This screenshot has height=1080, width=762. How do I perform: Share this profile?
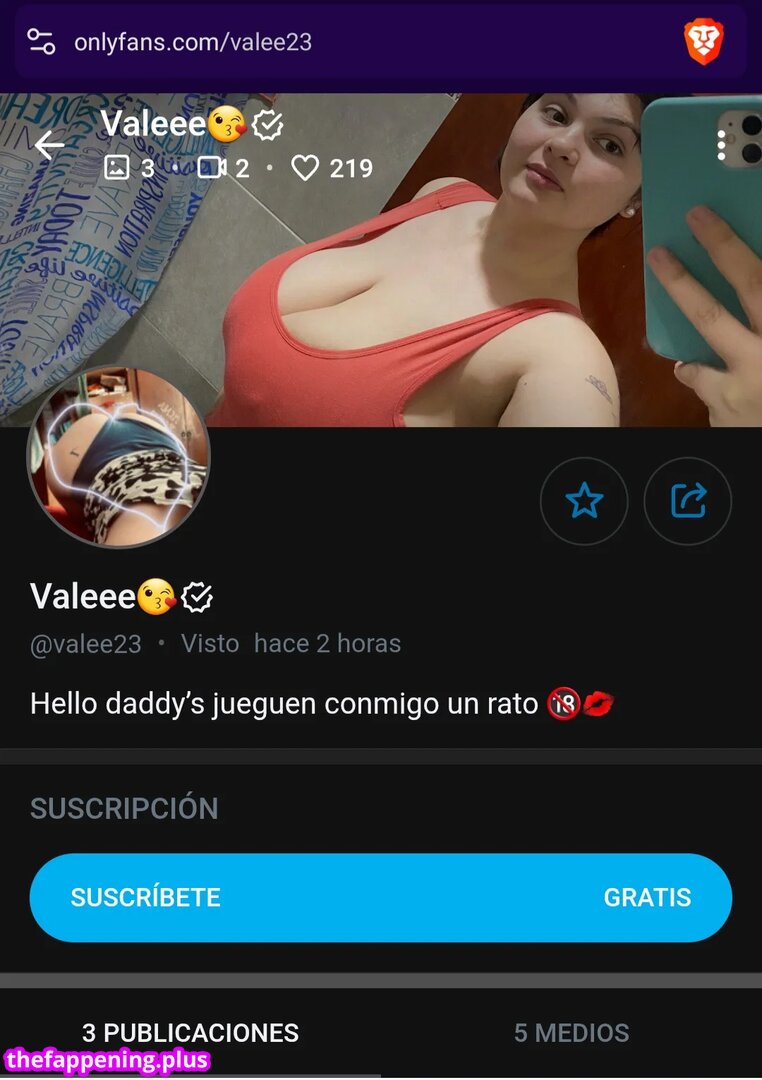click(x=688, y=501)
